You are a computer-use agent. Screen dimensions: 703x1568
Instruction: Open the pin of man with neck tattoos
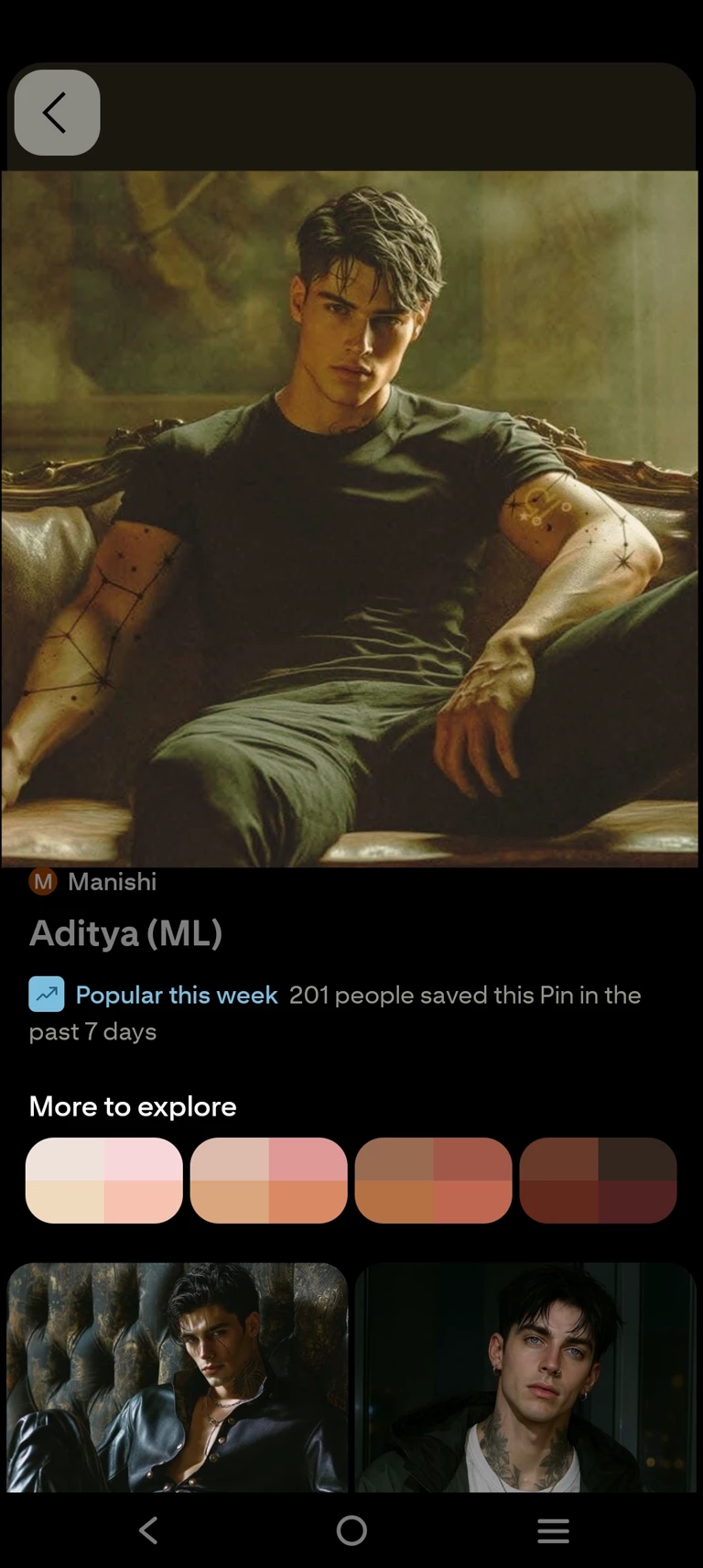(x=525, y=1377)
